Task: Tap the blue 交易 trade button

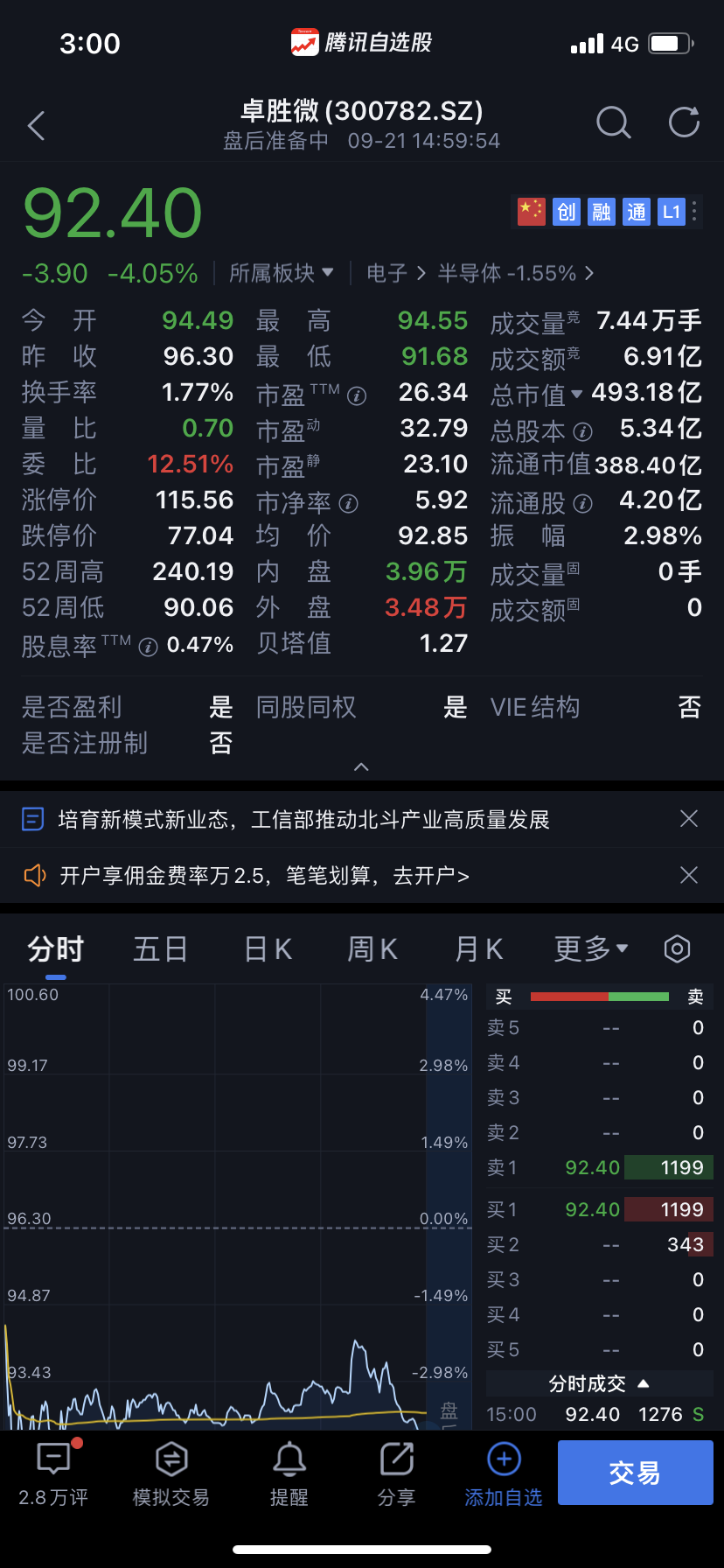Action: [x=636, y=1473]
